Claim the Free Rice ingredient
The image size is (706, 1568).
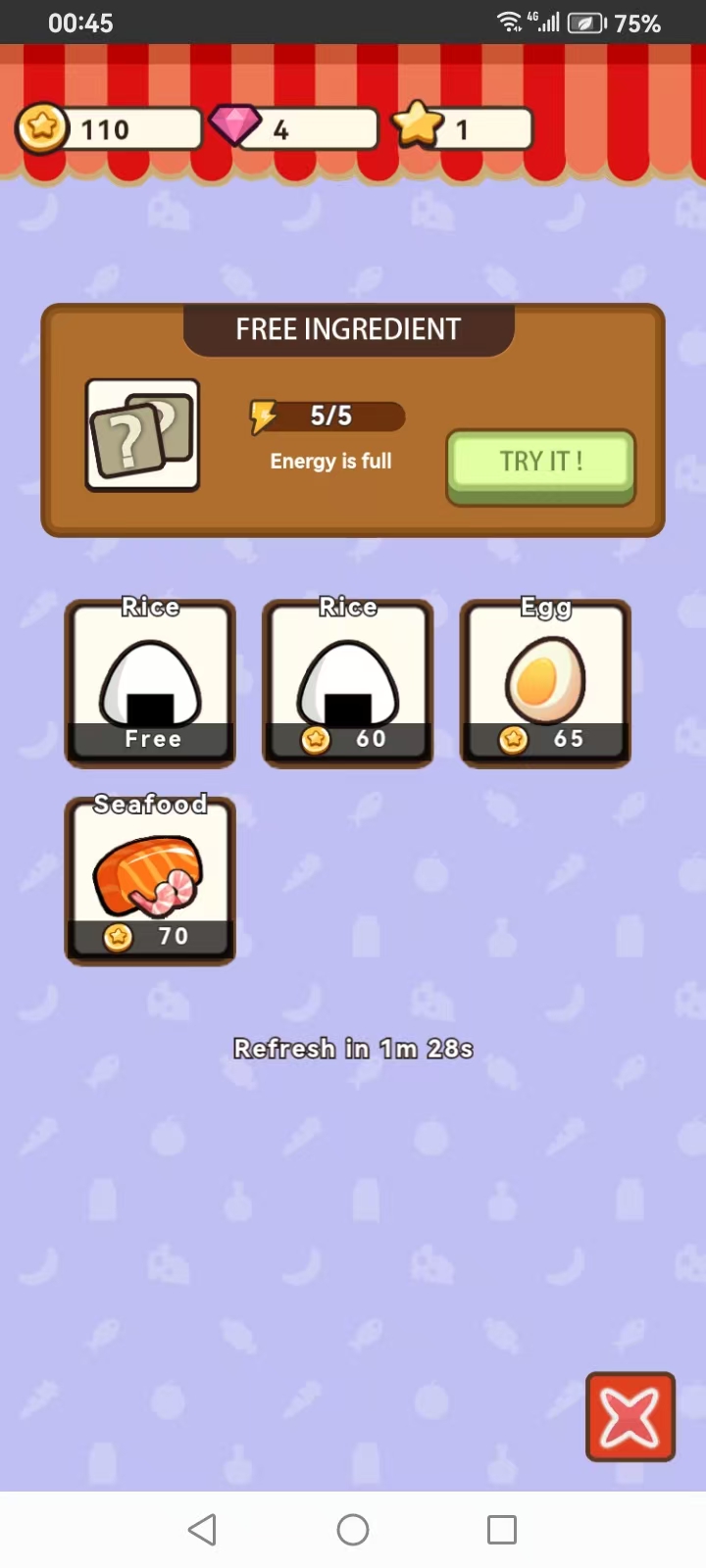coord(150,683)
